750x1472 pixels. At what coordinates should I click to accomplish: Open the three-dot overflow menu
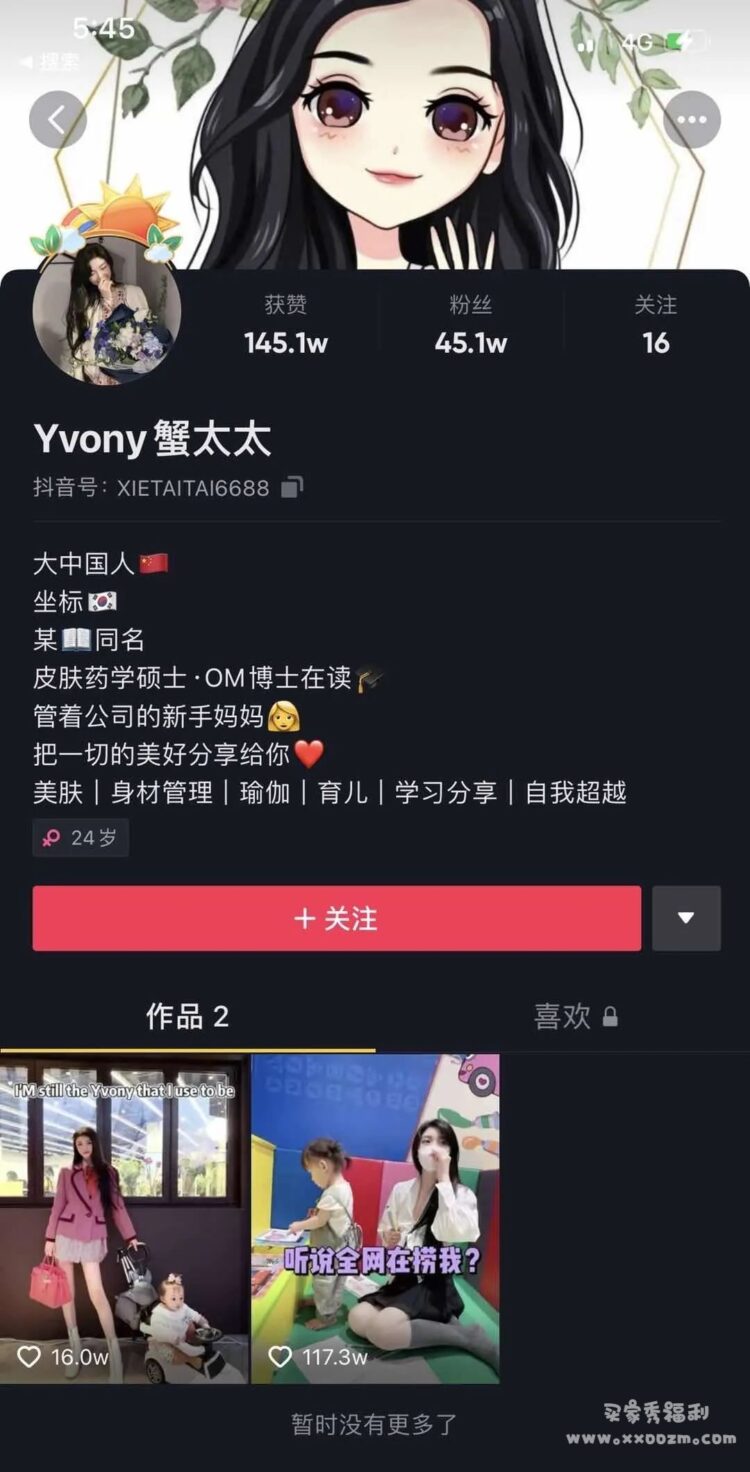pos(692,120)
